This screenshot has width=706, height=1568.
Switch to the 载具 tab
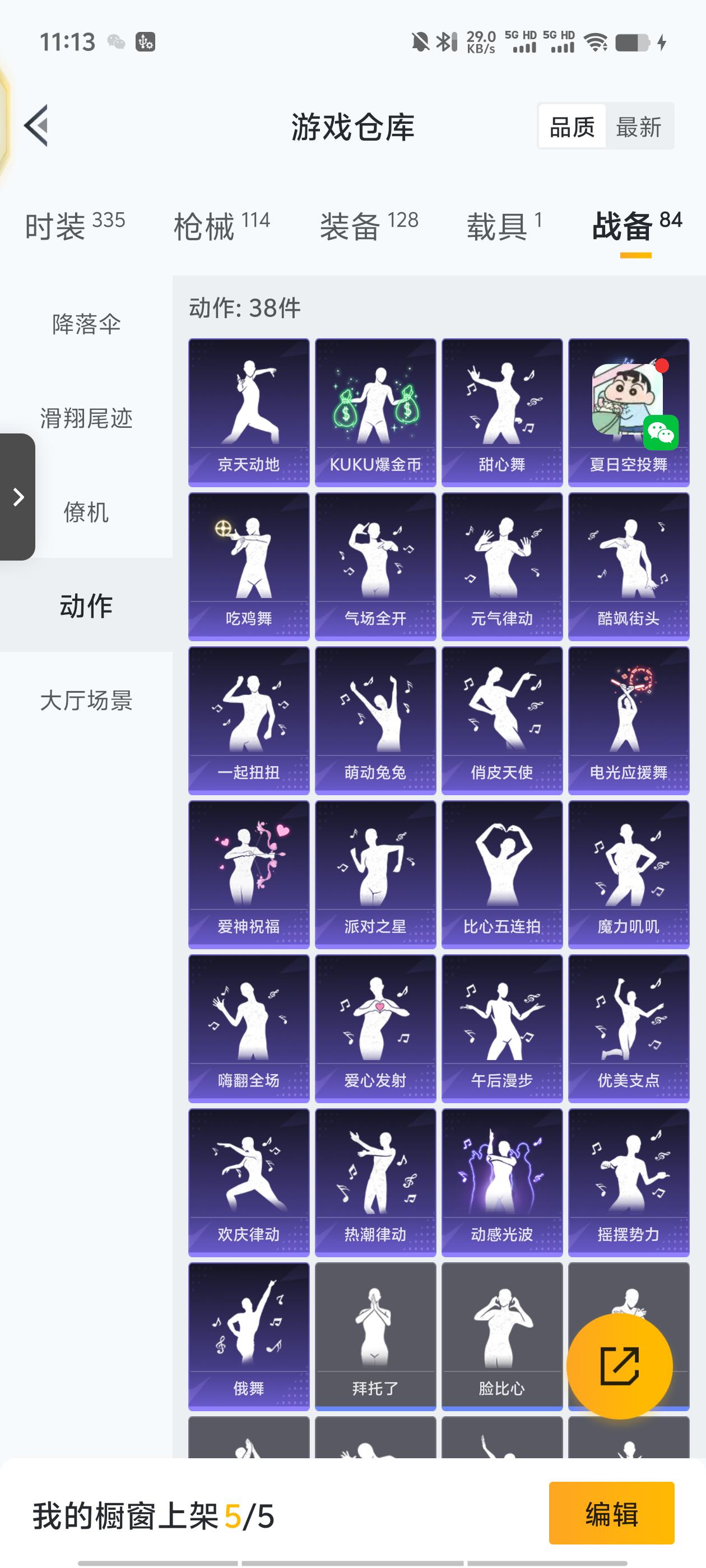[x=504, y=226]
